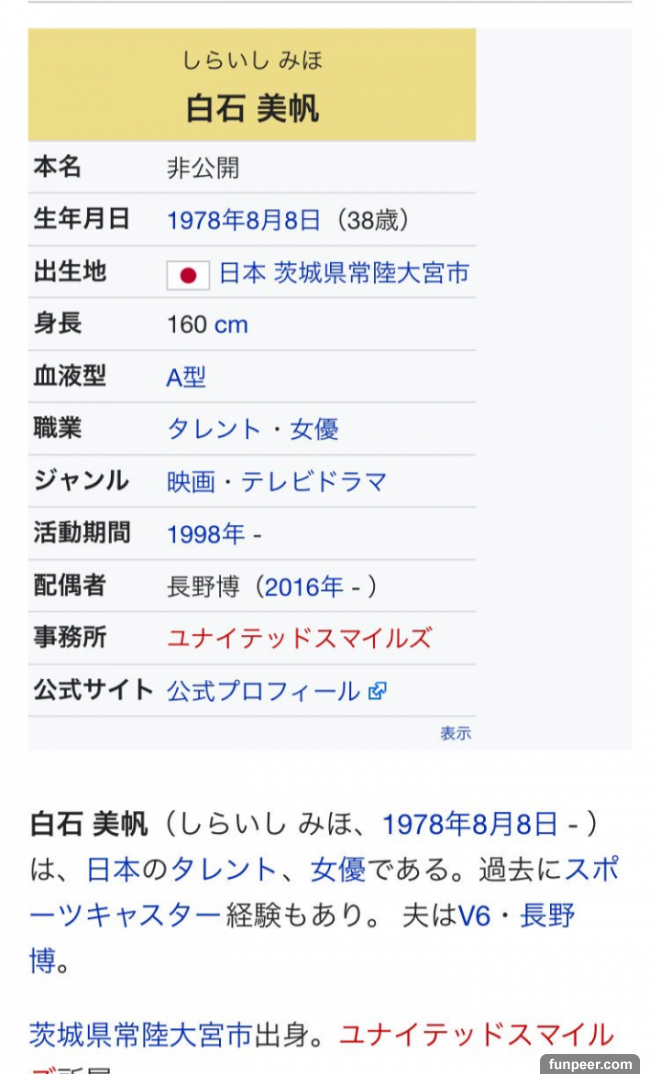Open the 茨城県常陸大宮市 link in the birthplace row

pos(371,273)
